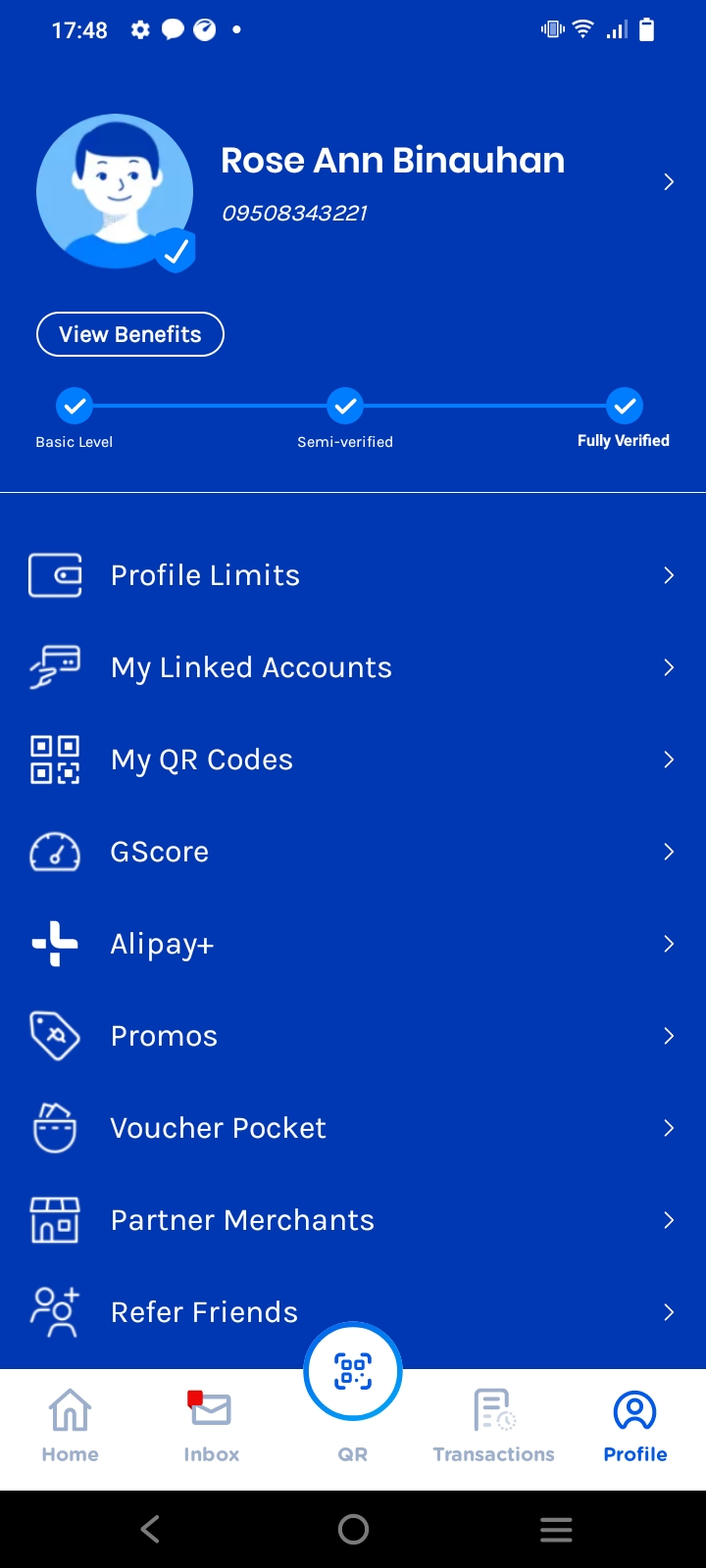Image resolution: width=706 pixels, height=1568 pixels.
Task: Launch the QR scanner button
Action: pyautogui.click(x=353, y=1372)
